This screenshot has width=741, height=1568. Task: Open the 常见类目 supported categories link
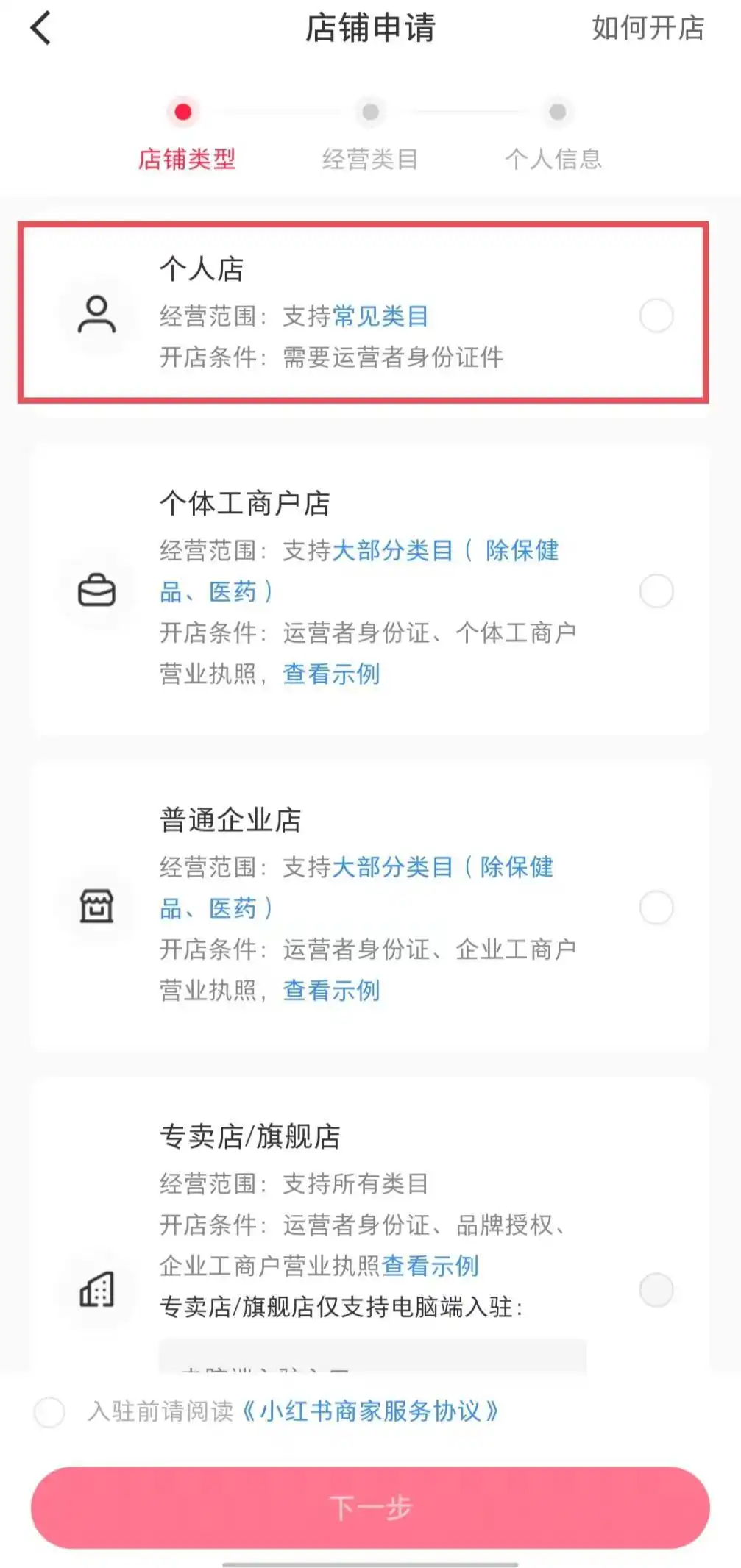point(381,315)
